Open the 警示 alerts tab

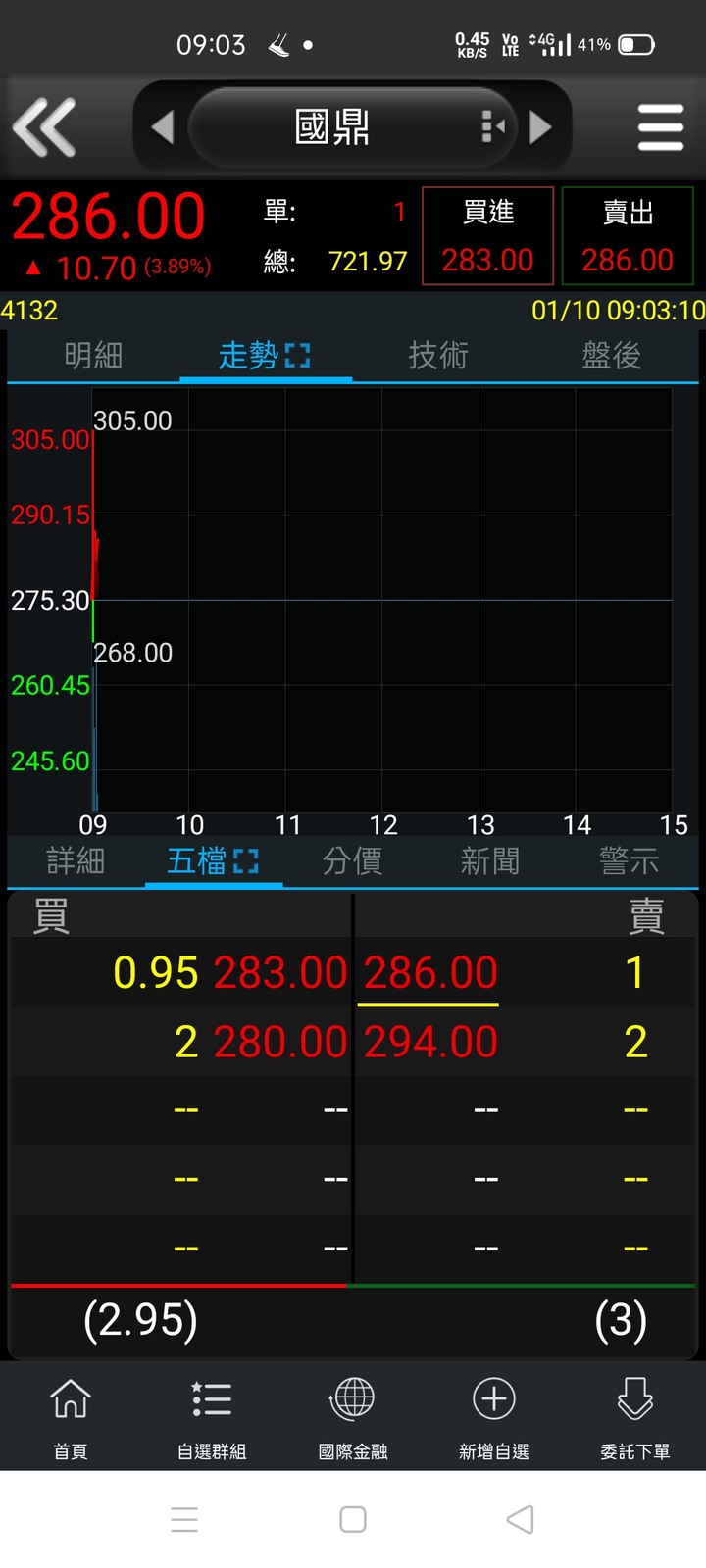pyautogui.click(x=629, y=861)
